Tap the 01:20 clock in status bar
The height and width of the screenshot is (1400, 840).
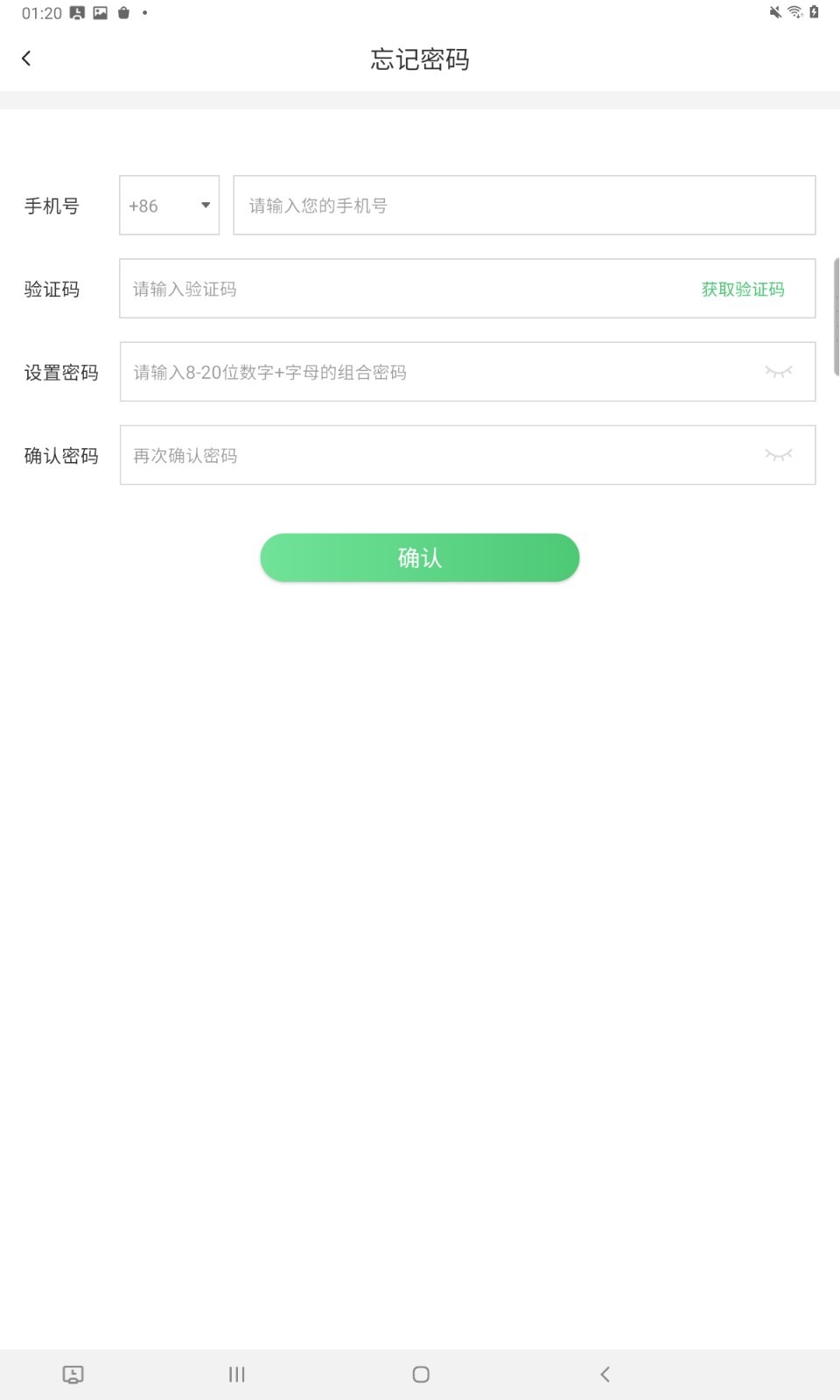point(40,13)
